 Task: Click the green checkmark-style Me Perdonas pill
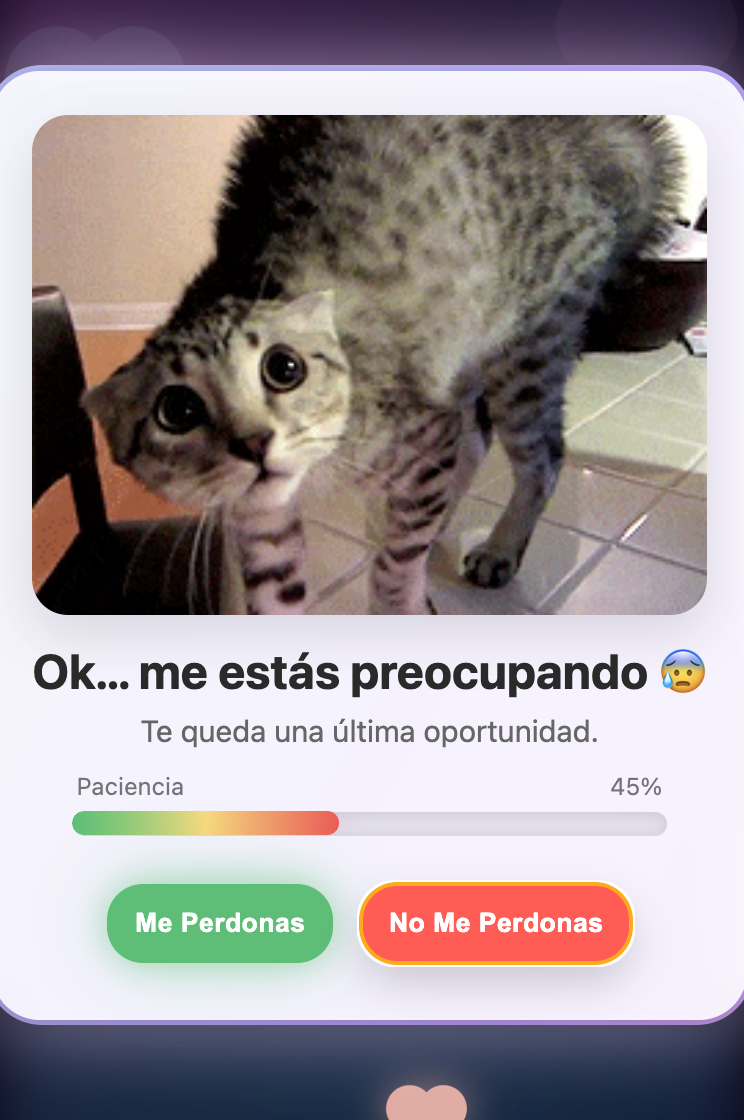[x=219, y=923]
